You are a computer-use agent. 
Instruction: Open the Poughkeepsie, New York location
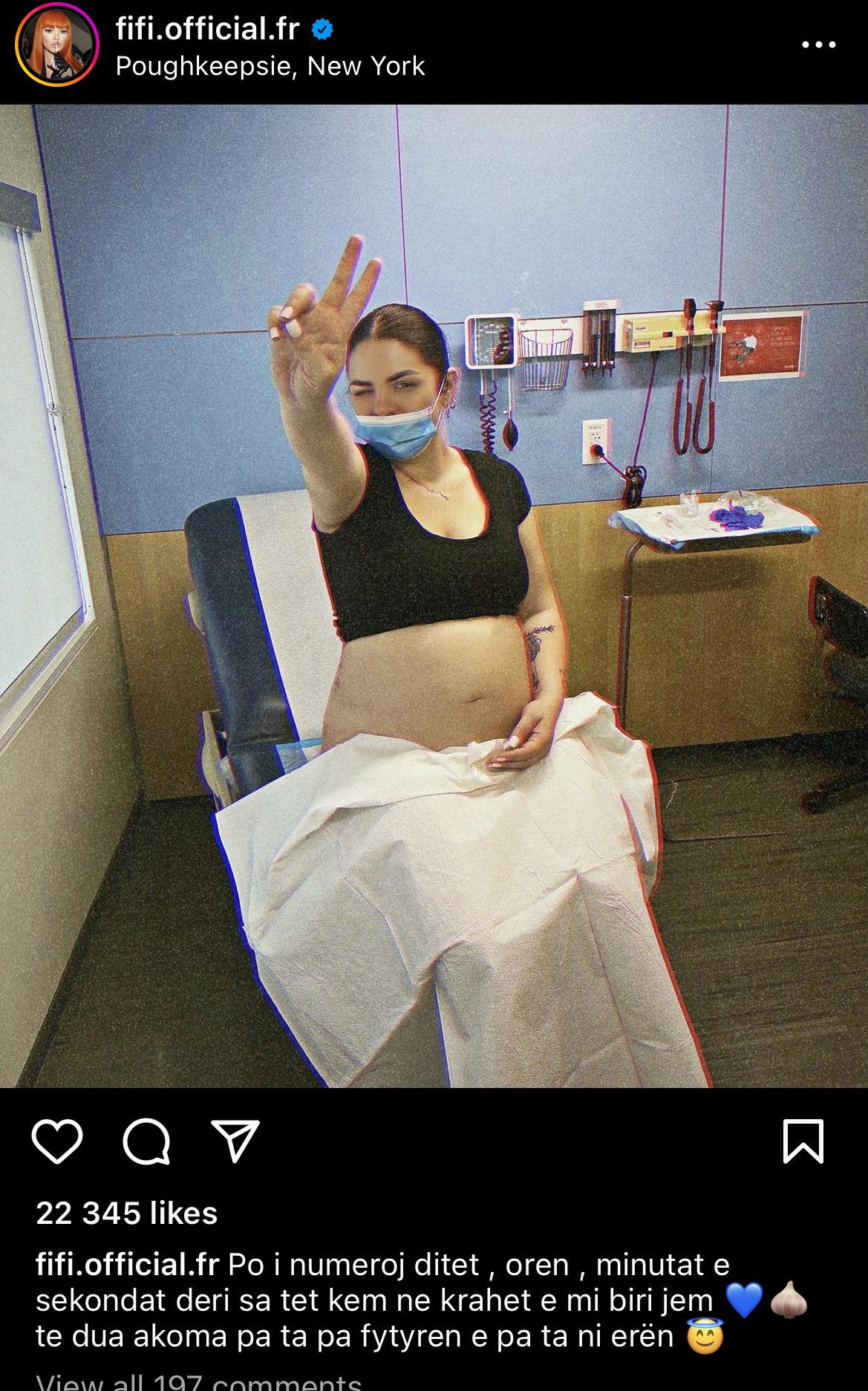tap(270, 67)
